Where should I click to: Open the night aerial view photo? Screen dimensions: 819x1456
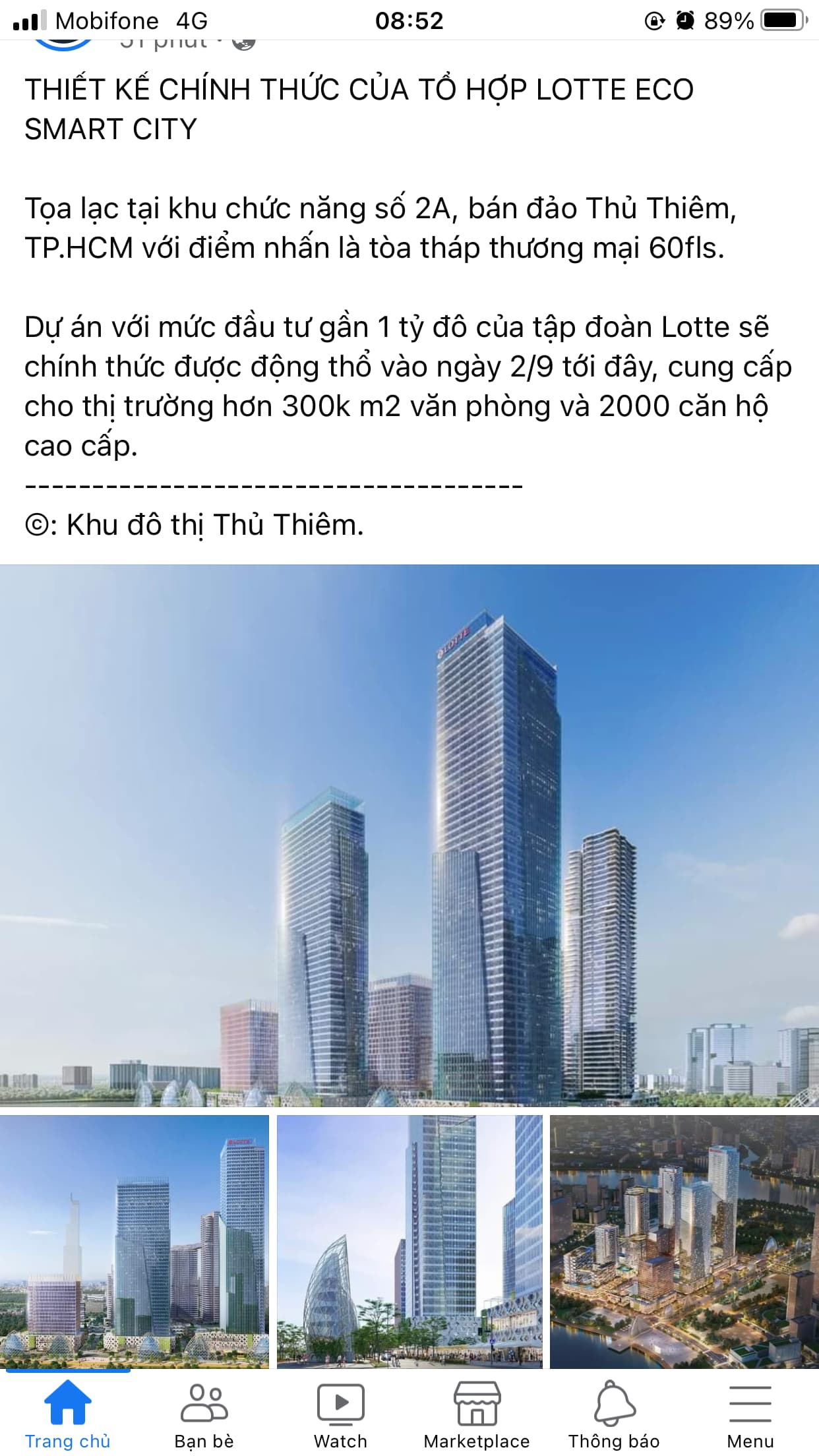[684, 1241]
